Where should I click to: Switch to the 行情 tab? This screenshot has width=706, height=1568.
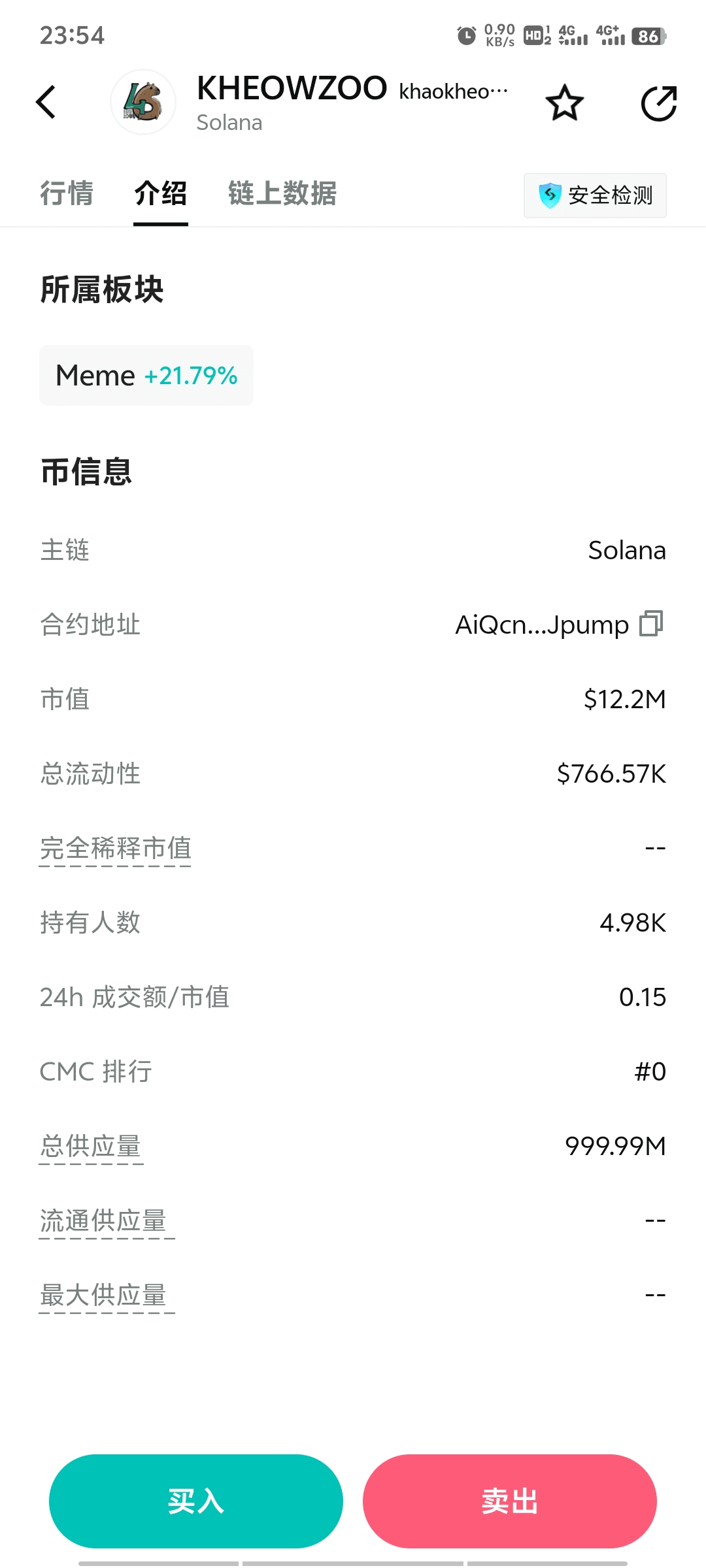[x=67, y=193]
